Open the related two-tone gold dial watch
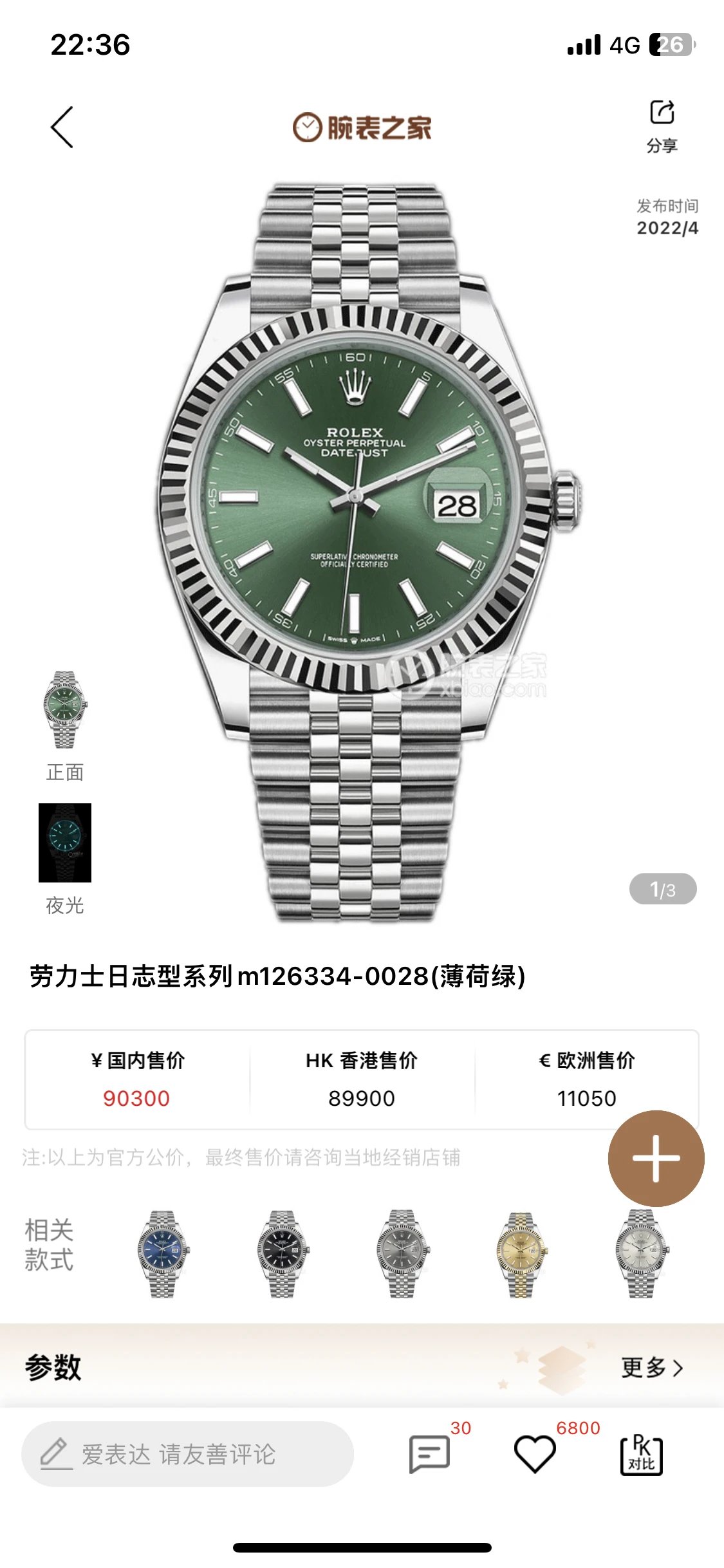724x1568 pixels. (522, 1253)
